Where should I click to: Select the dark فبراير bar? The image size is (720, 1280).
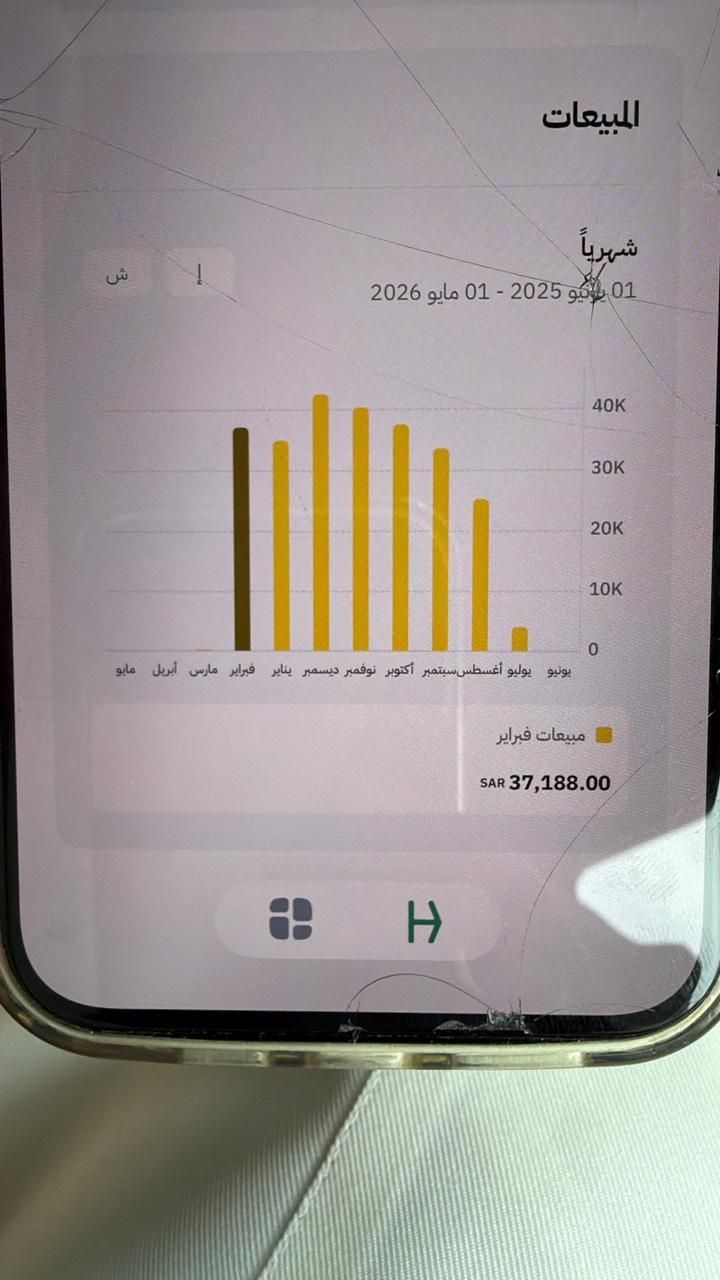[241, 540]
